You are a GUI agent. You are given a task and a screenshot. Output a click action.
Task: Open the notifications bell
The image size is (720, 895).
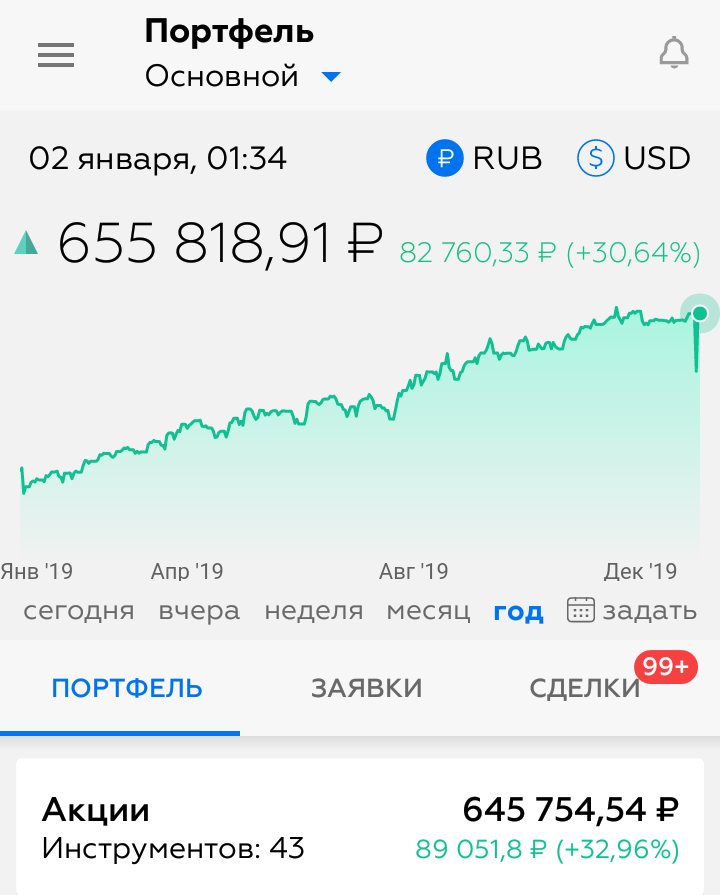coord(675,53)
